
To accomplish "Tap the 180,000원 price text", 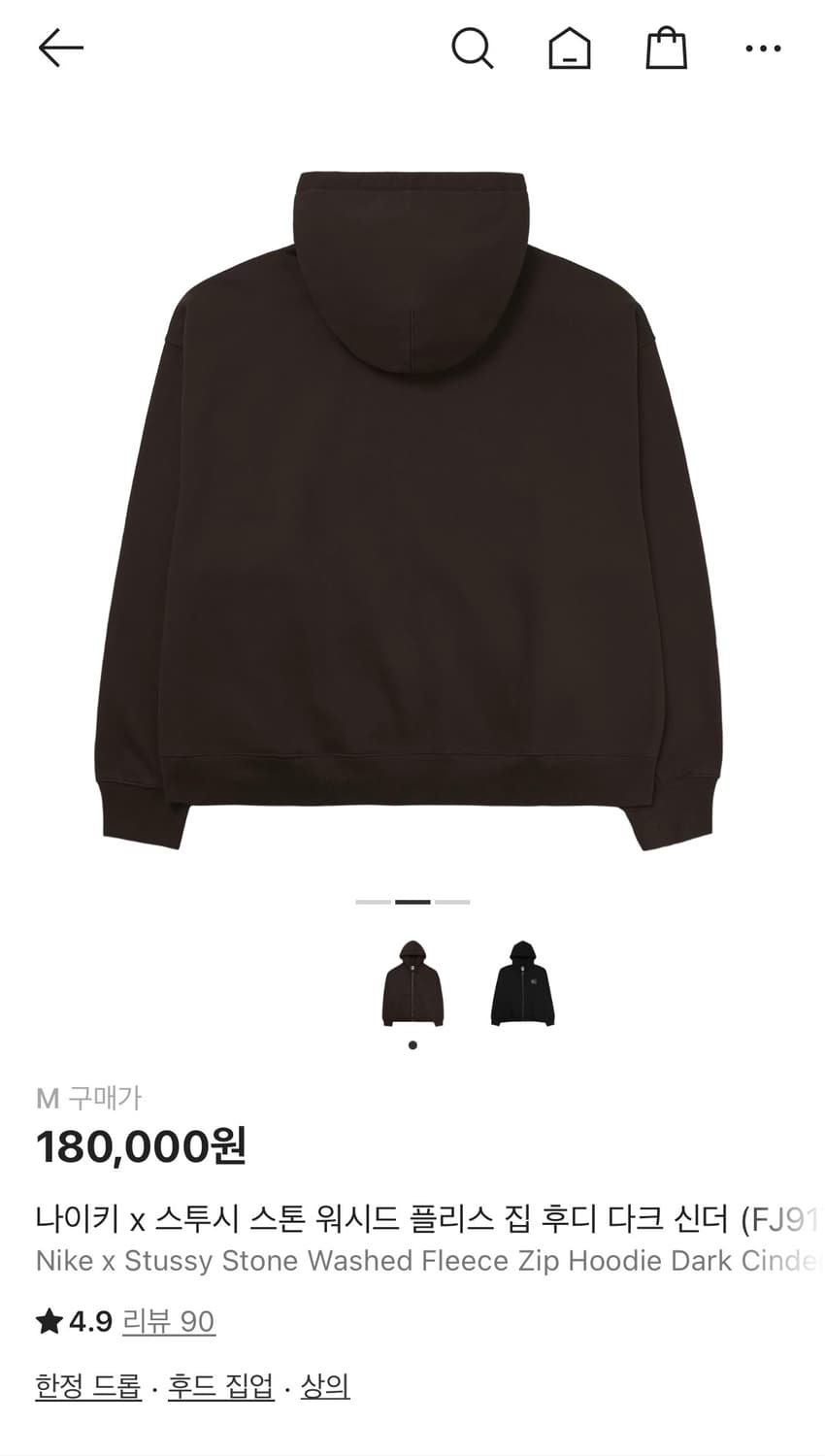I will (x=141, y=1145).
